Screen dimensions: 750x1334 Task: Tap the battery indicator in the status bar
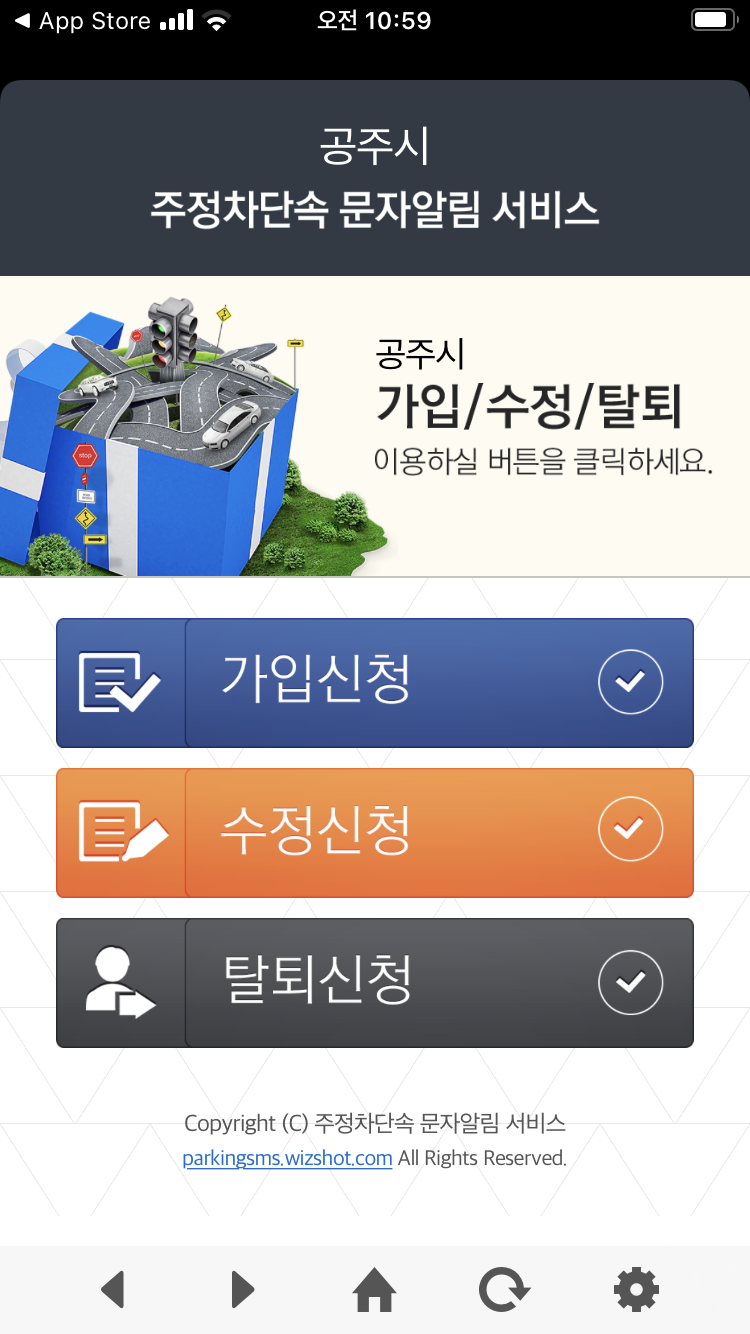712,18
